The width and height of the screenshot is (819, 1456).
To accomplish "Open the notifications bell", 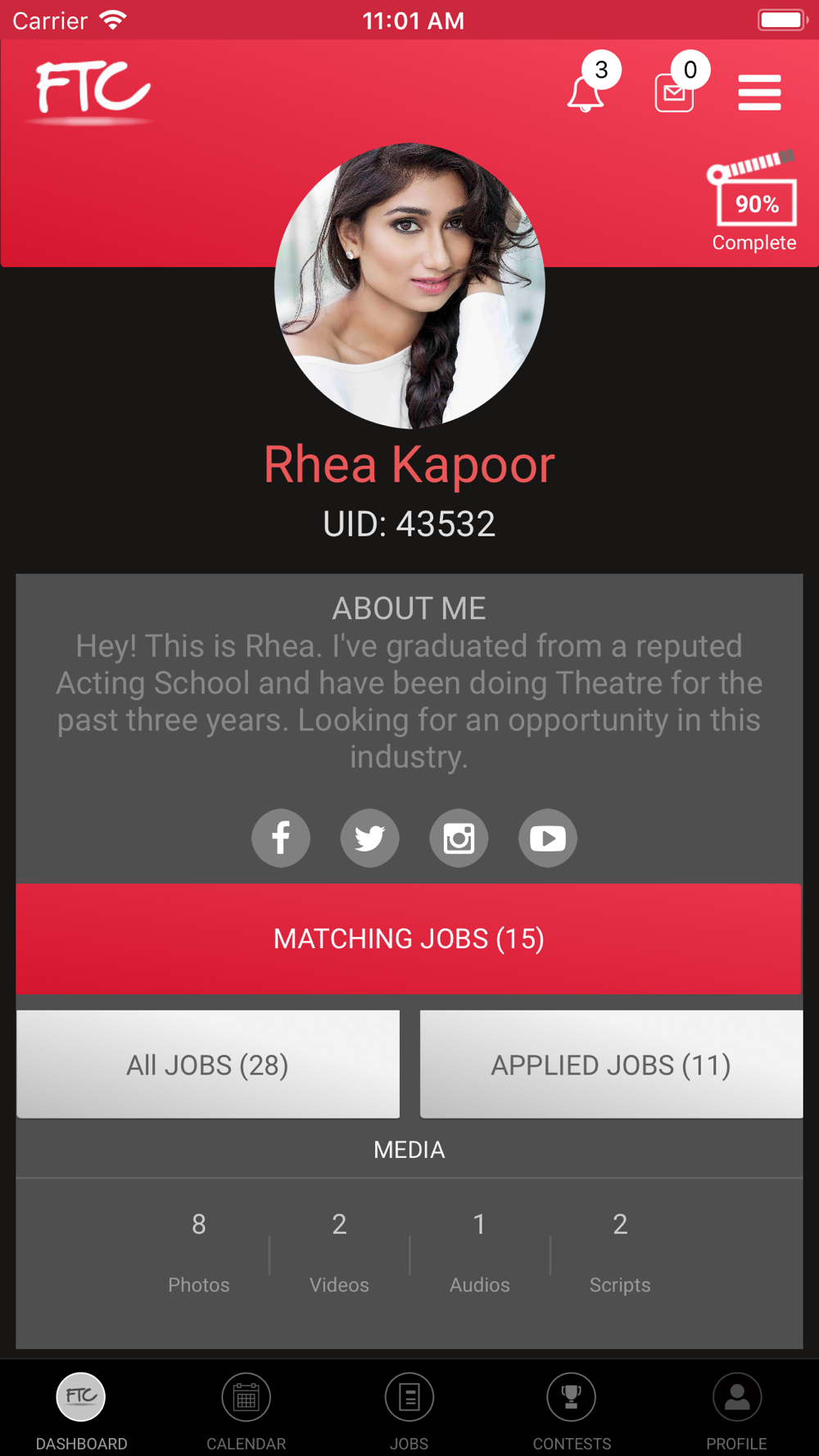I will (x=586, y=93).
